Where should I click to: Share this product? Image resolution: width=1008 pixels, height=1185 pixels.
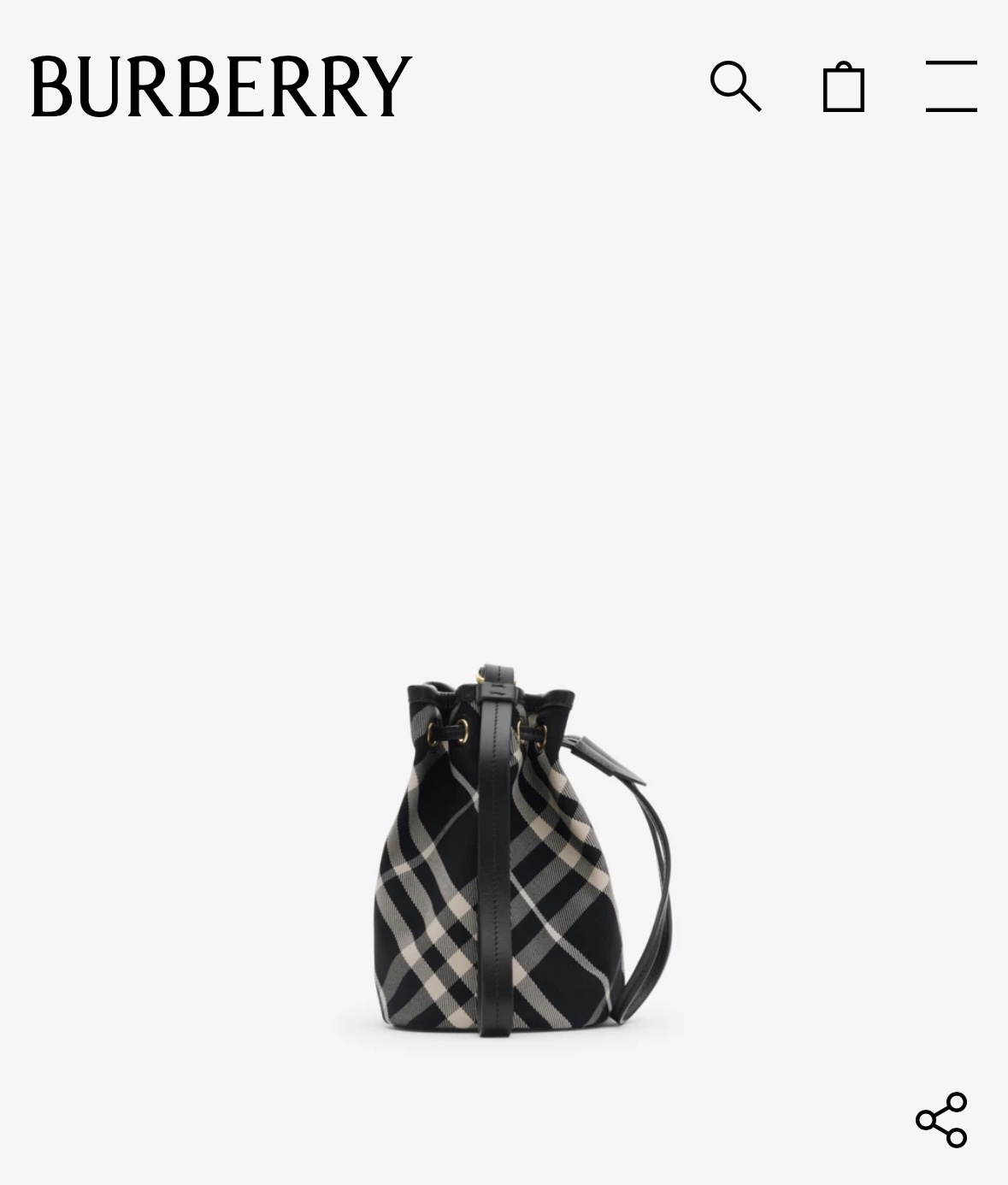tap(941, 1119)
